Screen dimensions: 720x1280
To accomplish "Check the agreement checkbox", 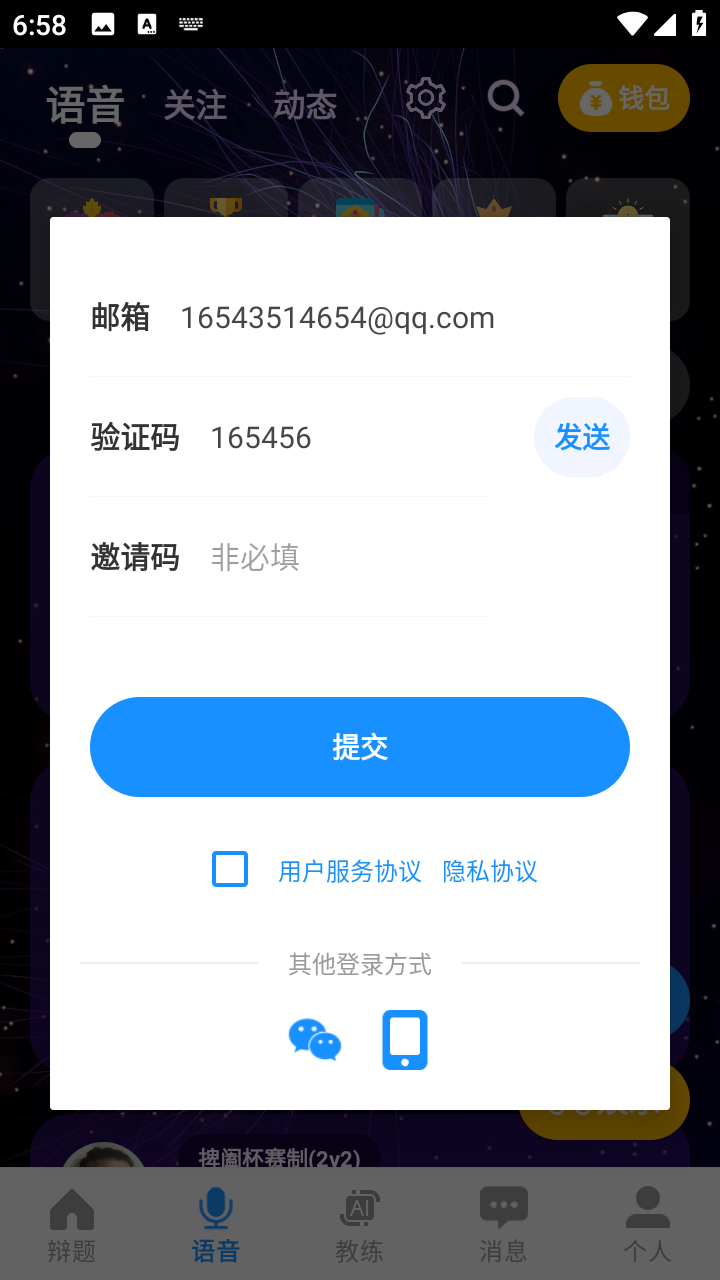I will point(230,869).
